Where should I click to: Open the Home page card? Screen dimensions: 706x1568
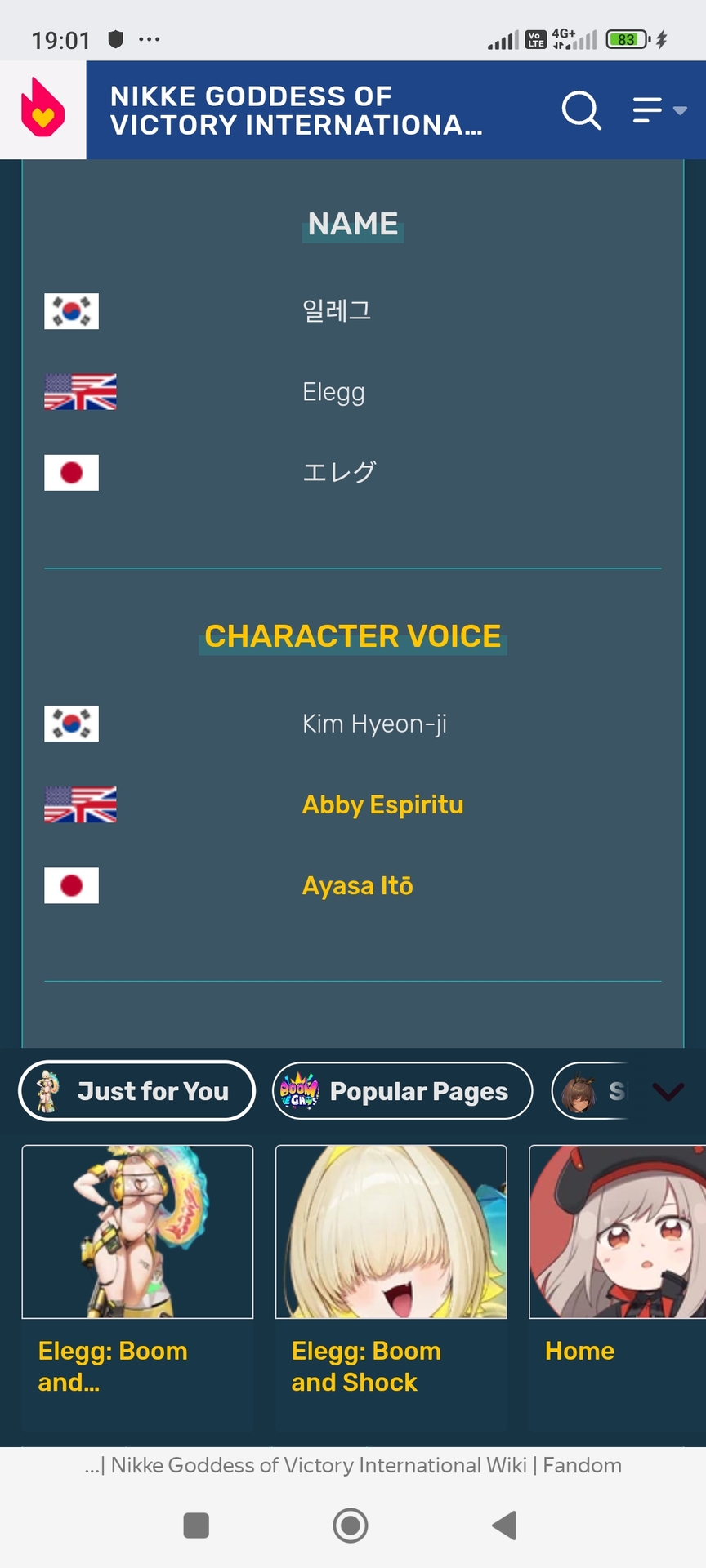617,1274
